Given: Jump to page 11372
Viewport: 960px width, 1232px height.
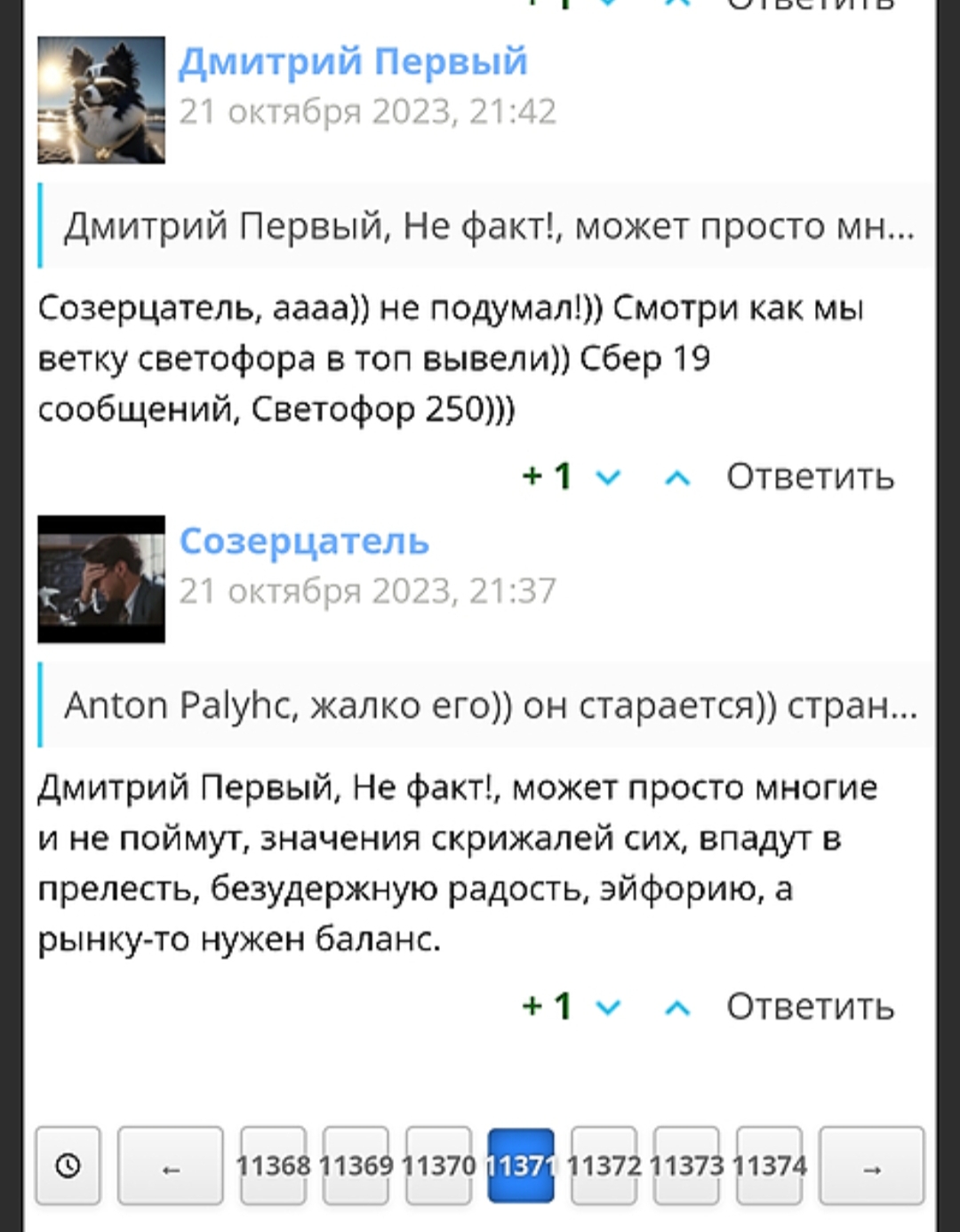Looking at the screenshot, I should 604,1165.
